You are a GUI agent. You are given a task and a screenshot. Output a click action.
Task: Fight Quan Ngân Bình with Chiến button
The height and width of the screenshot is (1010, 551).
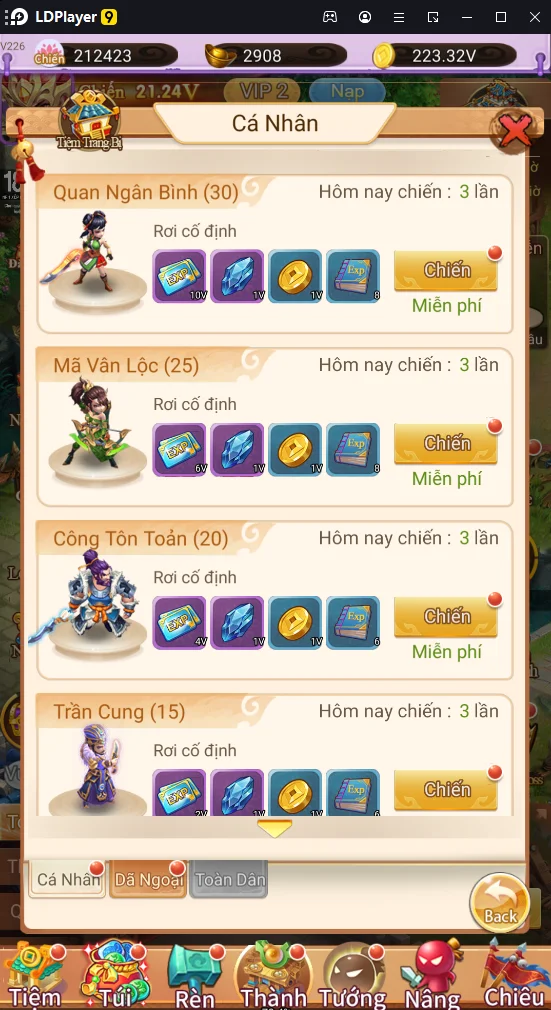446,271
